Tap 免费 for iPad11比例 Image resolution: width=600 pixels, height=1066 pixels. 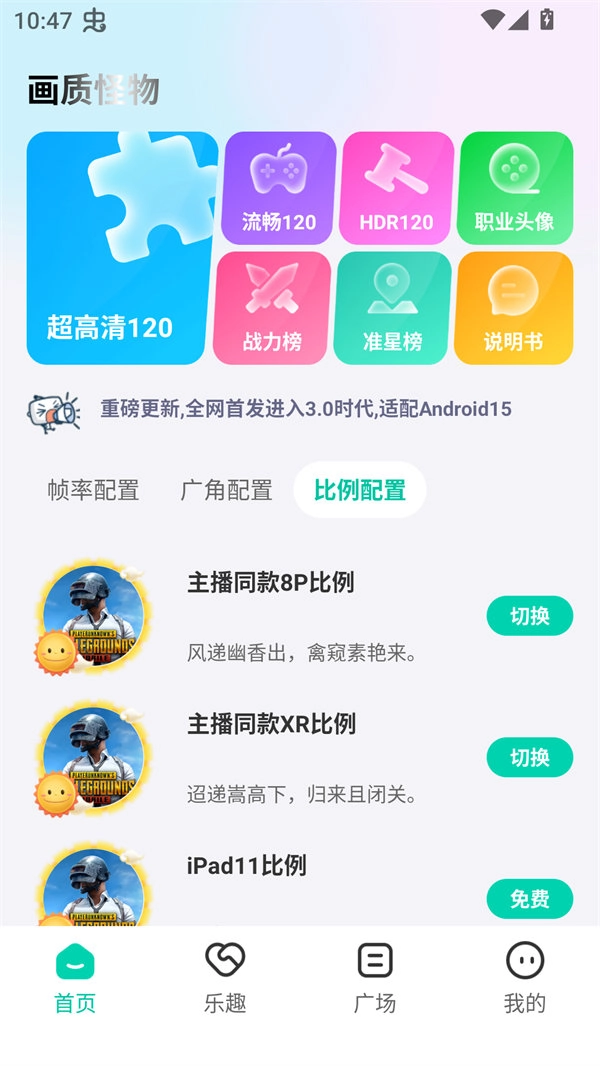(x=529, y=899)
